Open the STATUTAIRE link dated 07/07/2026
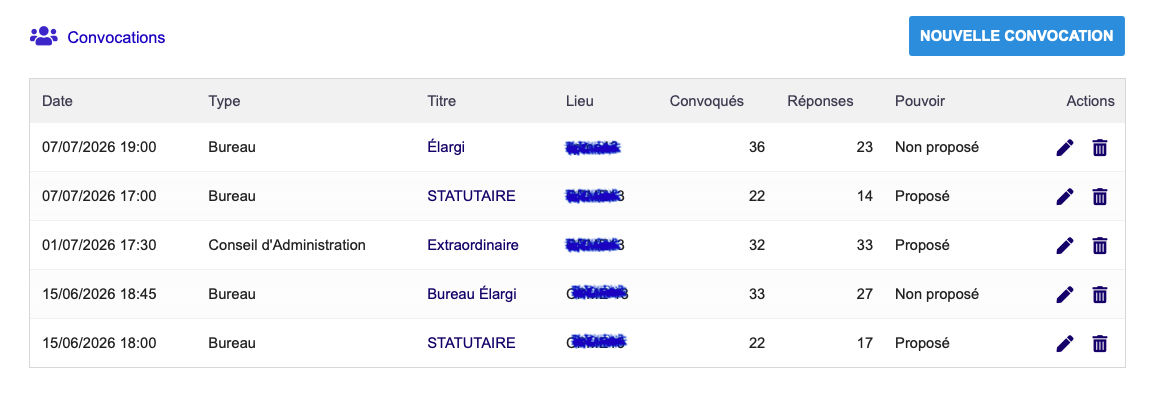The width and height of the screenshot is (1150, 396). coord(471,196)
